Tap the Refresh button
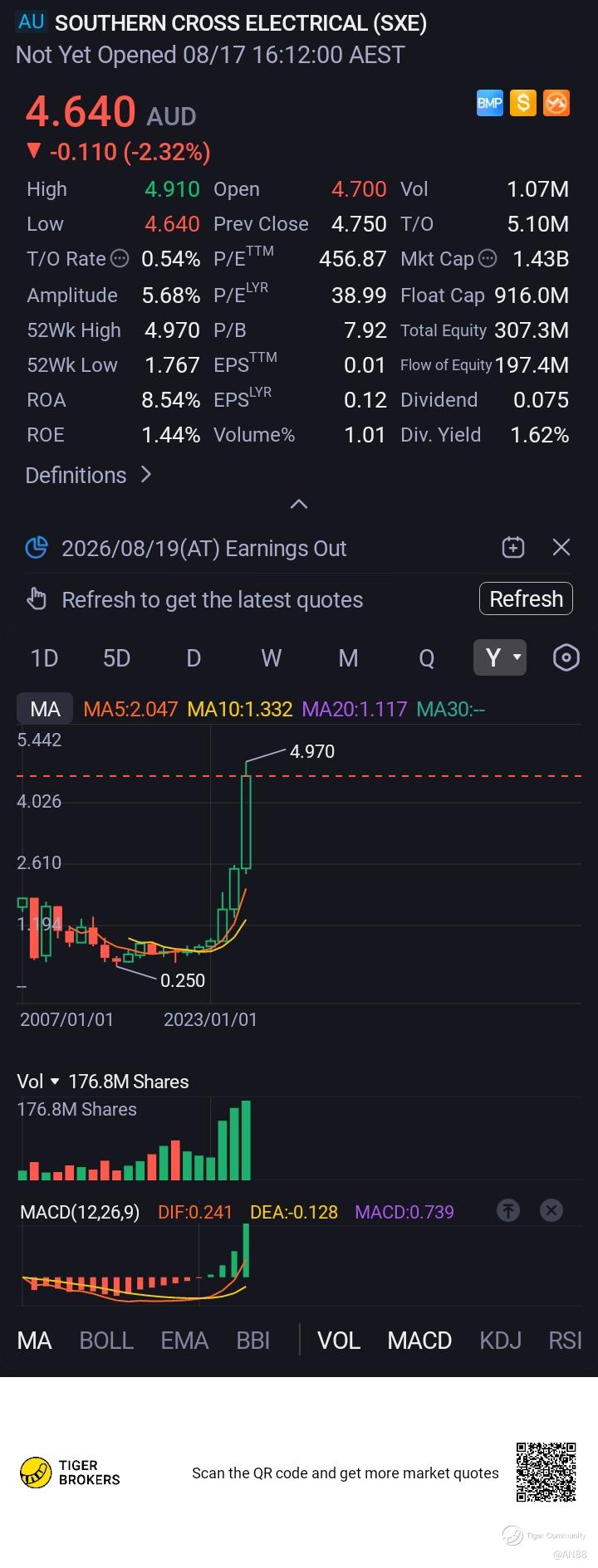598x1568 pixels. pos(526,599)
